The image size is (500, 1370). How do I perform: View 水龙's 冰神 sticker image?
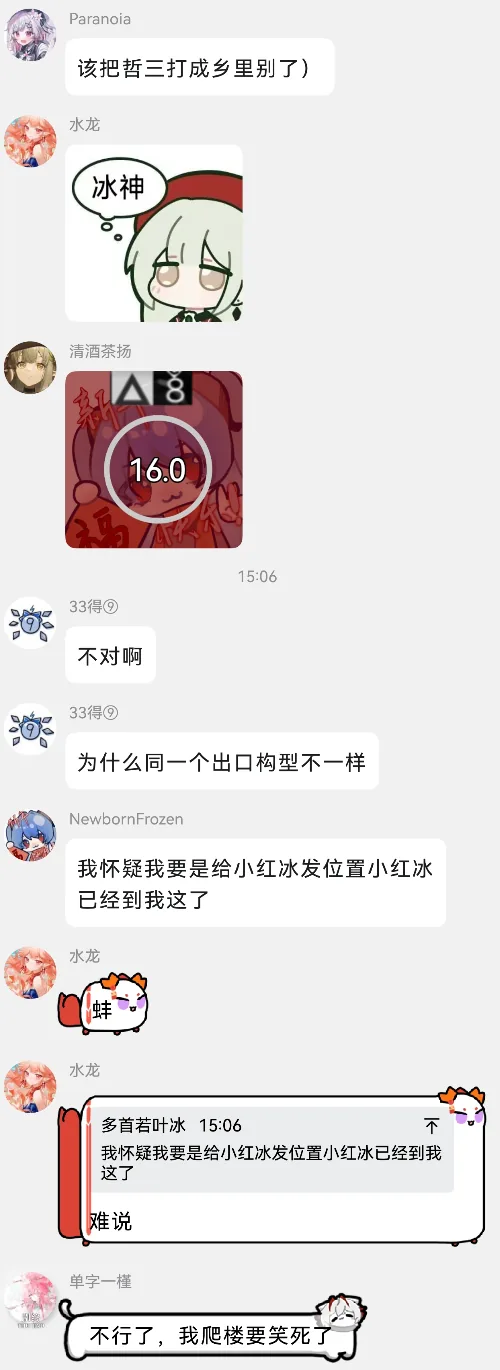pos(154,233)
